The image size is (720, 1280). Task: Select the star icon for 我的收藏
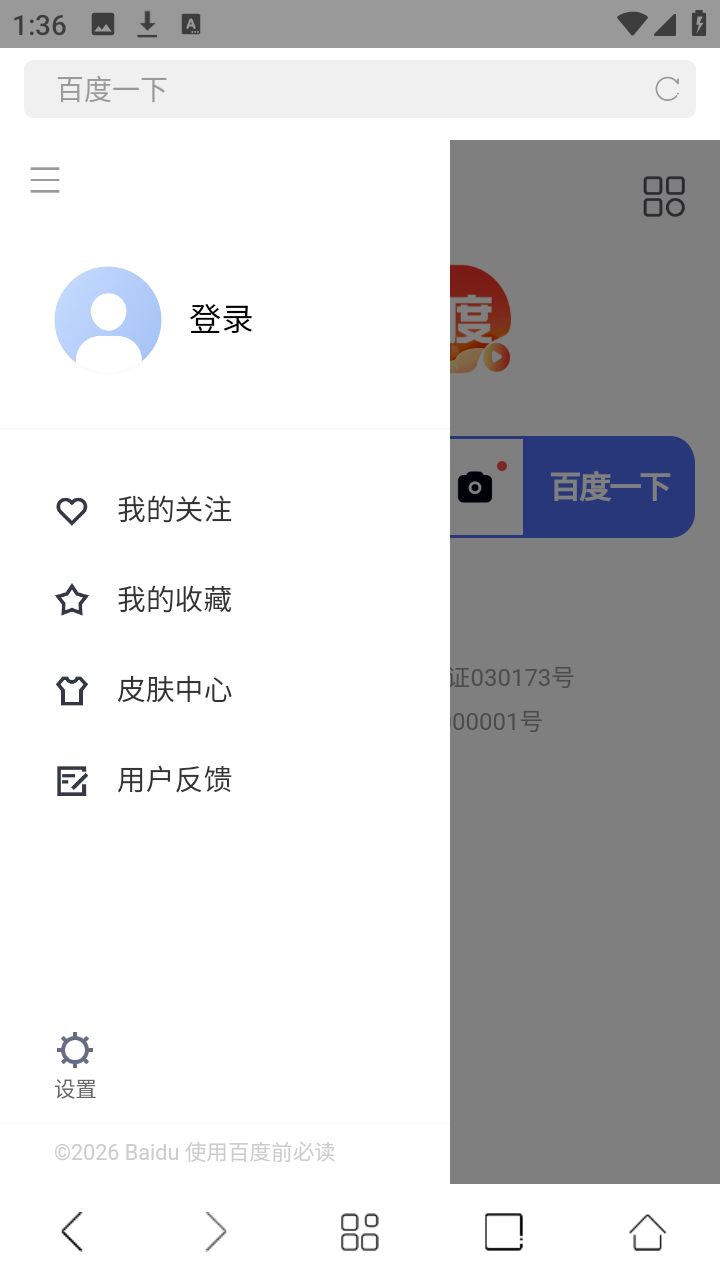71,600
